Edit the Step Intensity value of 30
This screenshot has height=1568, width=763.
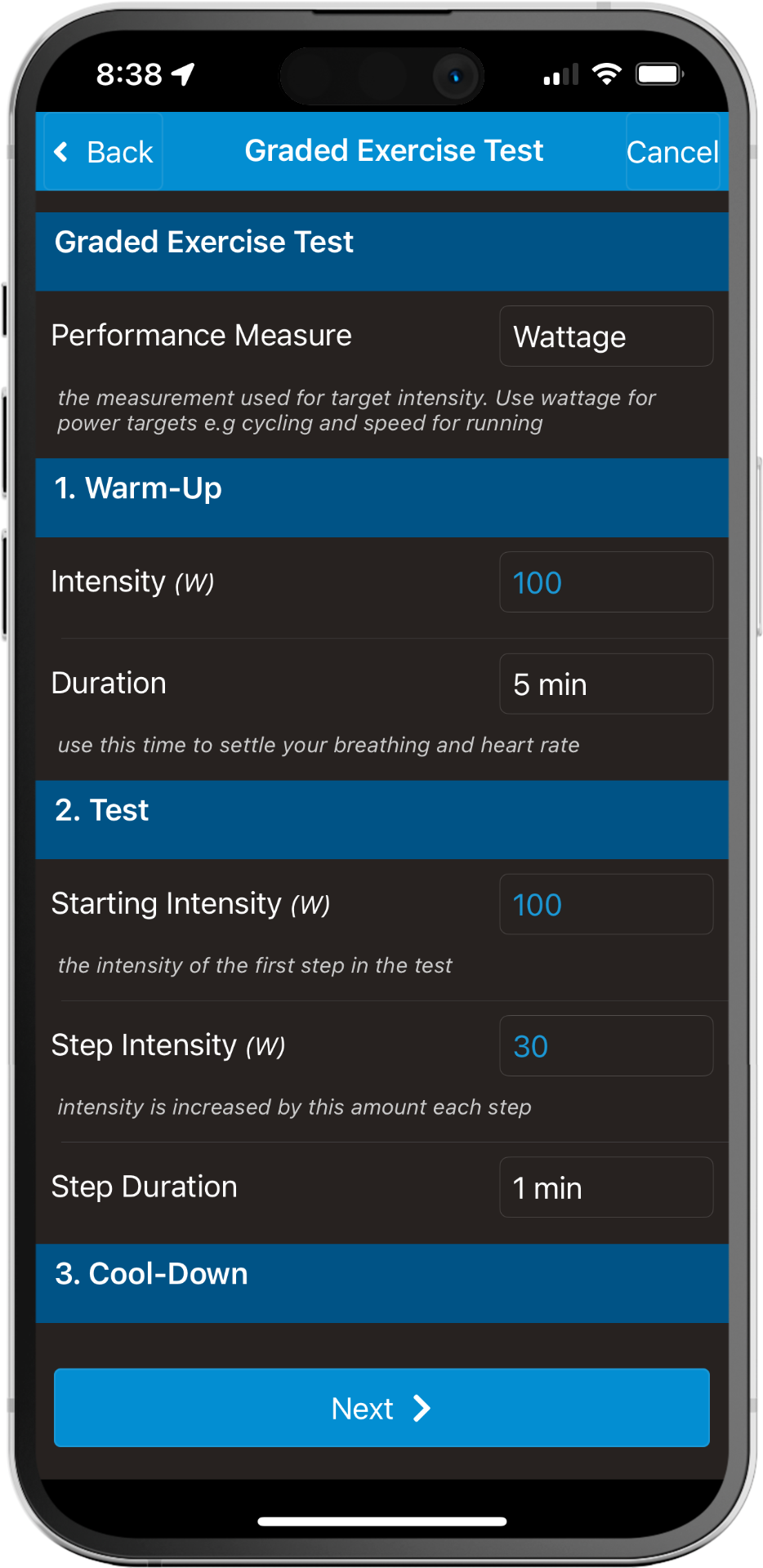pyautogui.click(x=605, y=1046)
